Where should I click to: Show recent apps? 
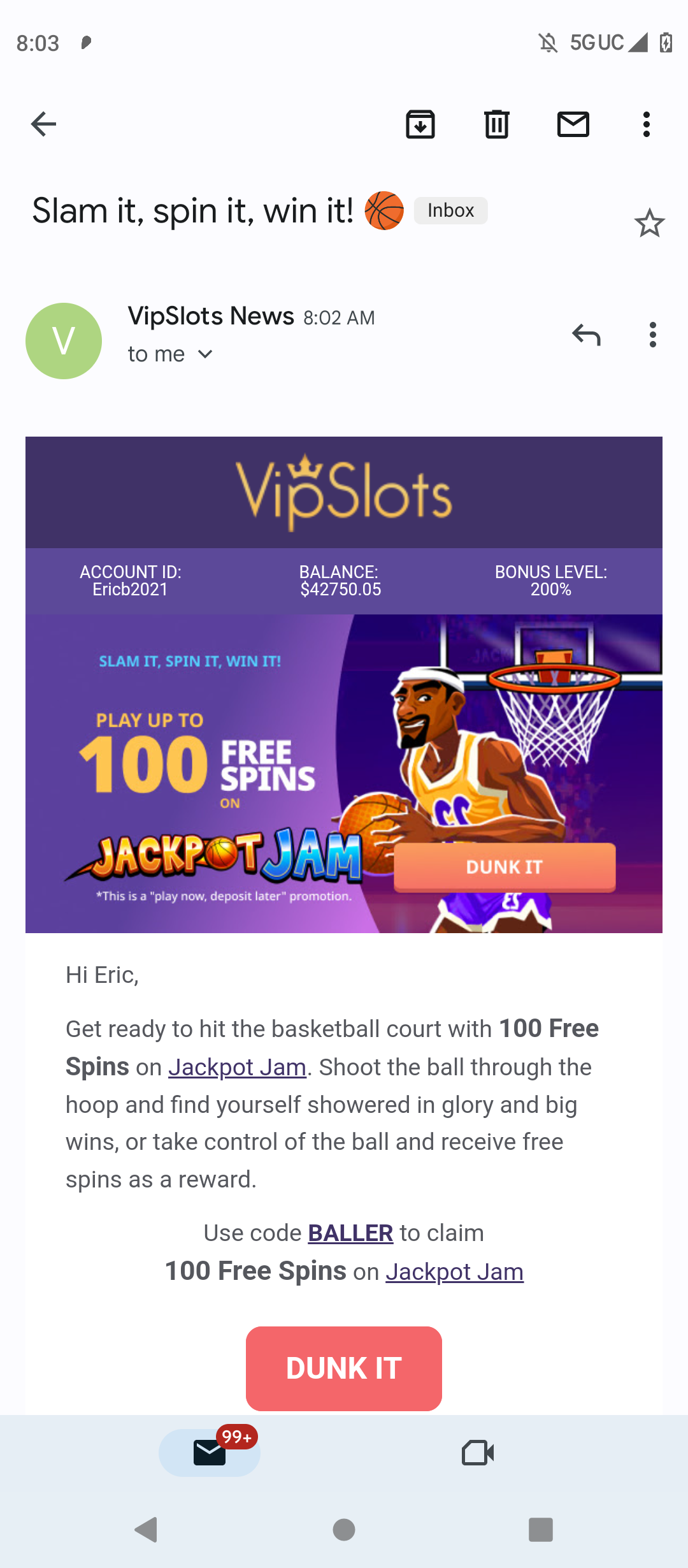(541, 1529)
